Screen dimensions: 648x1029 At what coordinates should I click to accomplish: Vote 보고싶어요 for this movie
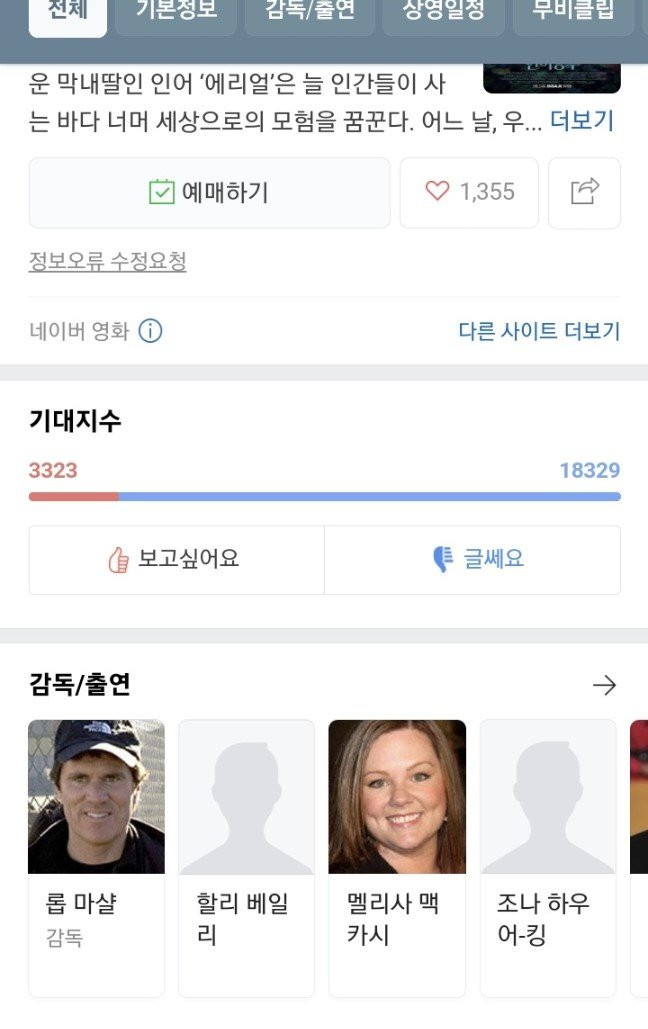coord(176,559)
